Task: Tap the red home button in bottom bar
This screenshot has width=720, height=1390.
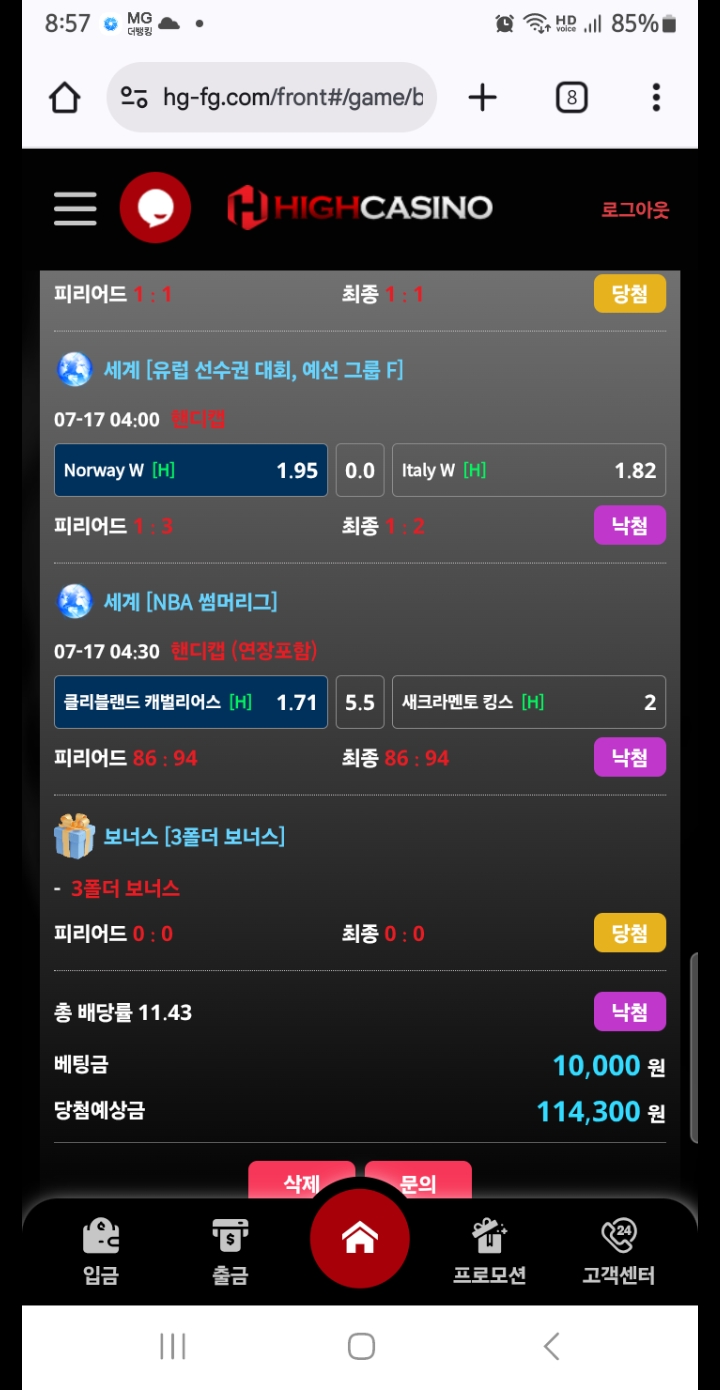Action: 360,1239
